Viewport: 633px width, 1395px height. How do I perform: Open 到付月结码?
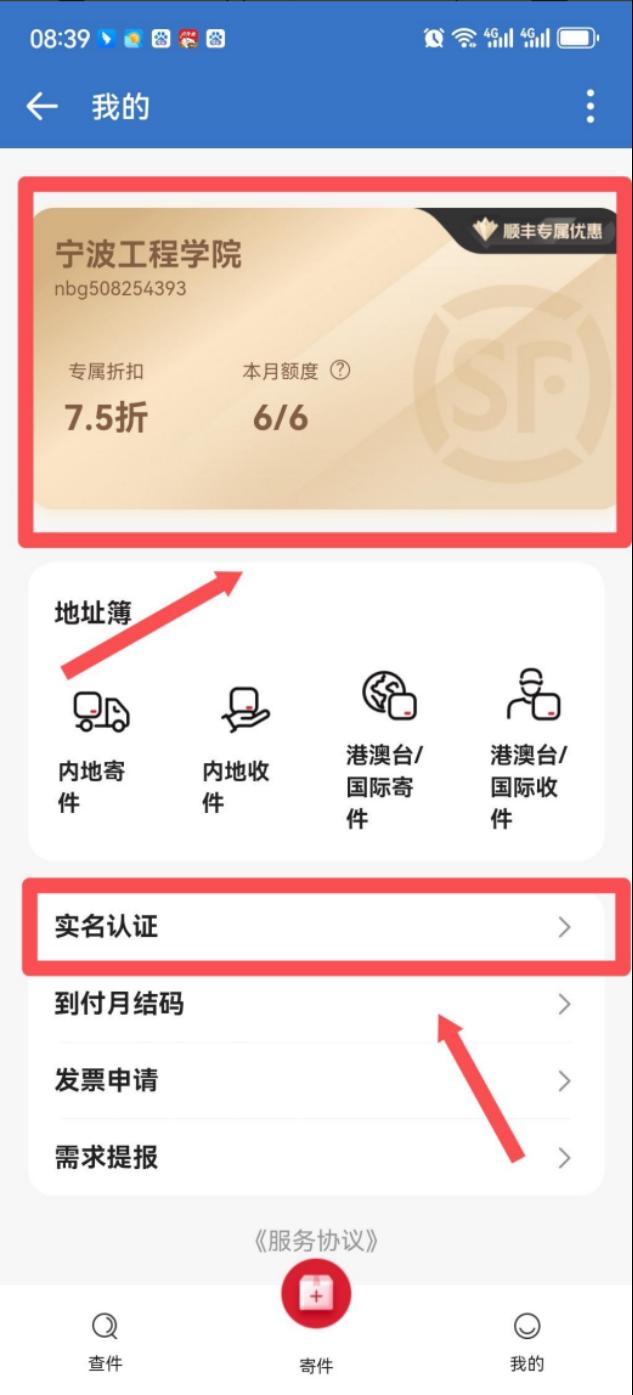point(316,1004)
